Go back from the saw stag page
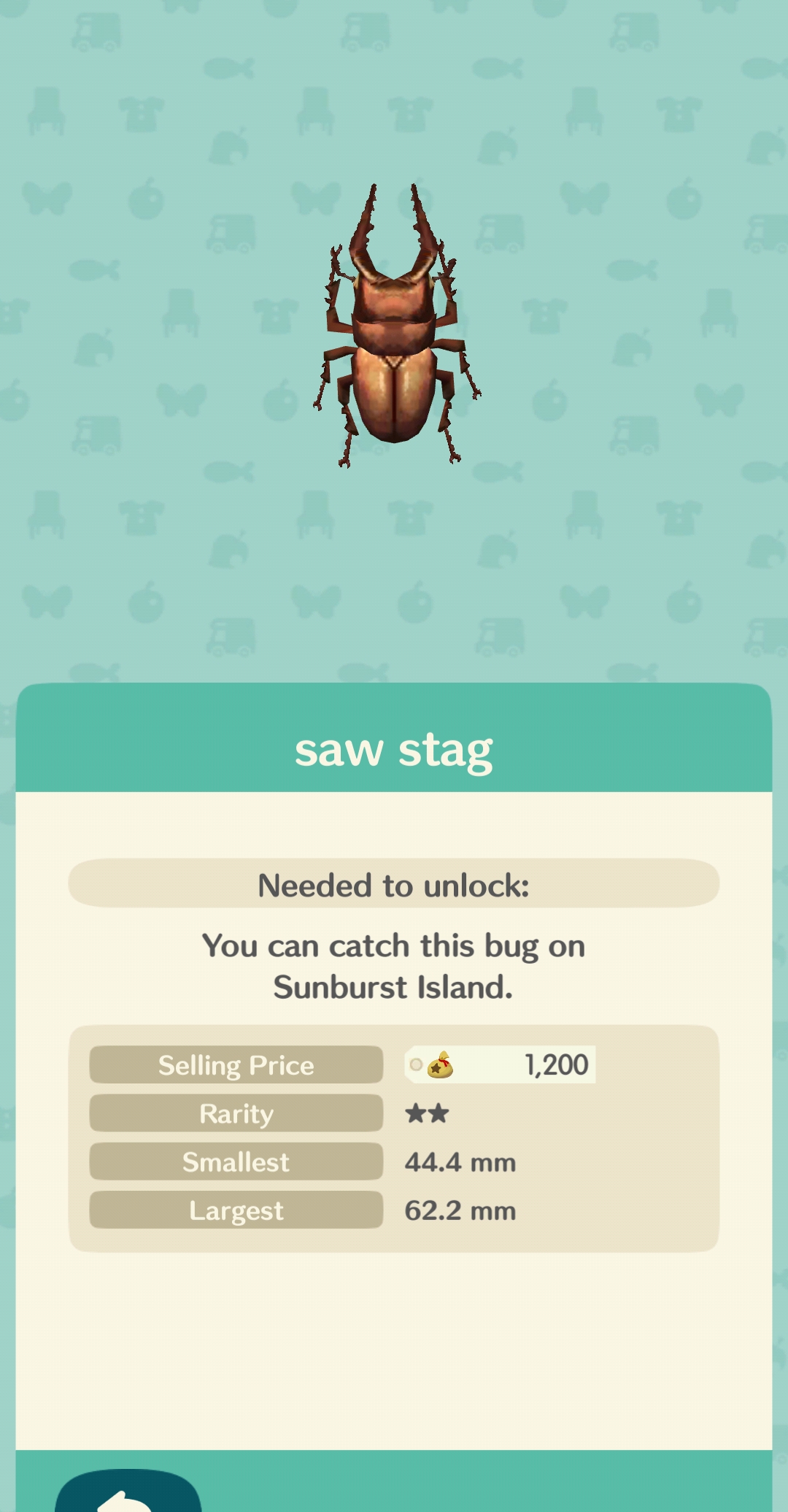 tap(128, 1494)
